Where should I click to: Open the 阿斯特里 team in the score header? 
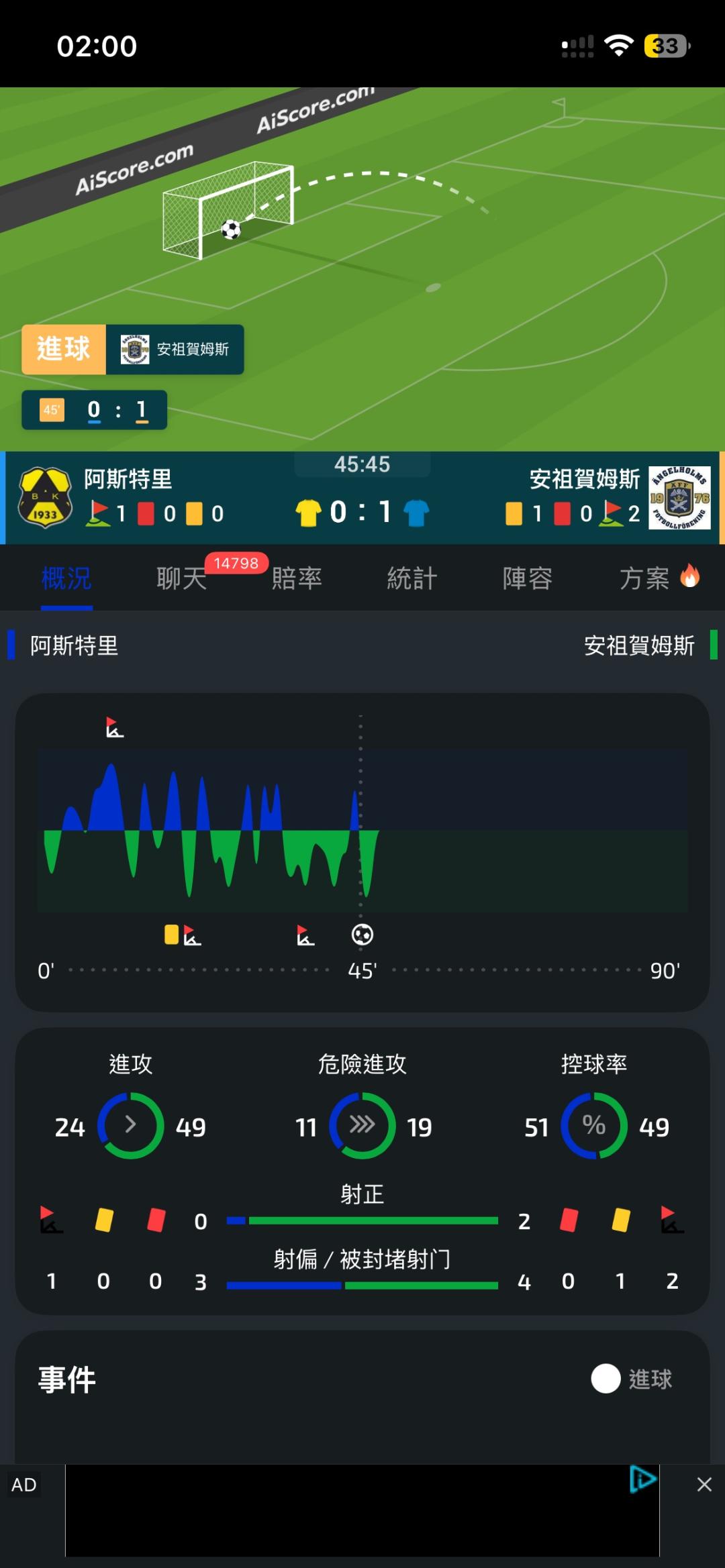[x=128, y=479]
